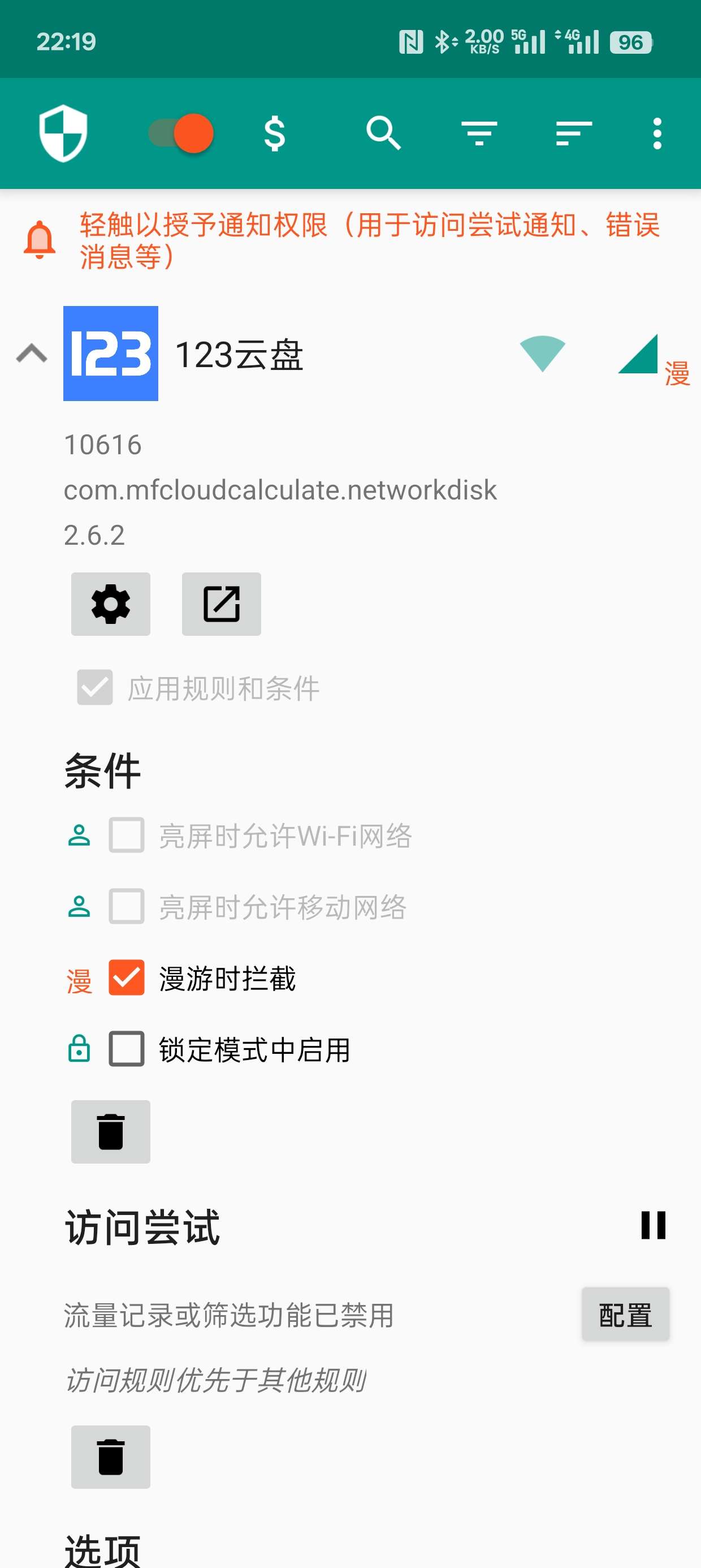Image resolution: width=701 pixels, height=1568 pixels.
Task: Pause access attempts logging
Action: pos(653,1225)
